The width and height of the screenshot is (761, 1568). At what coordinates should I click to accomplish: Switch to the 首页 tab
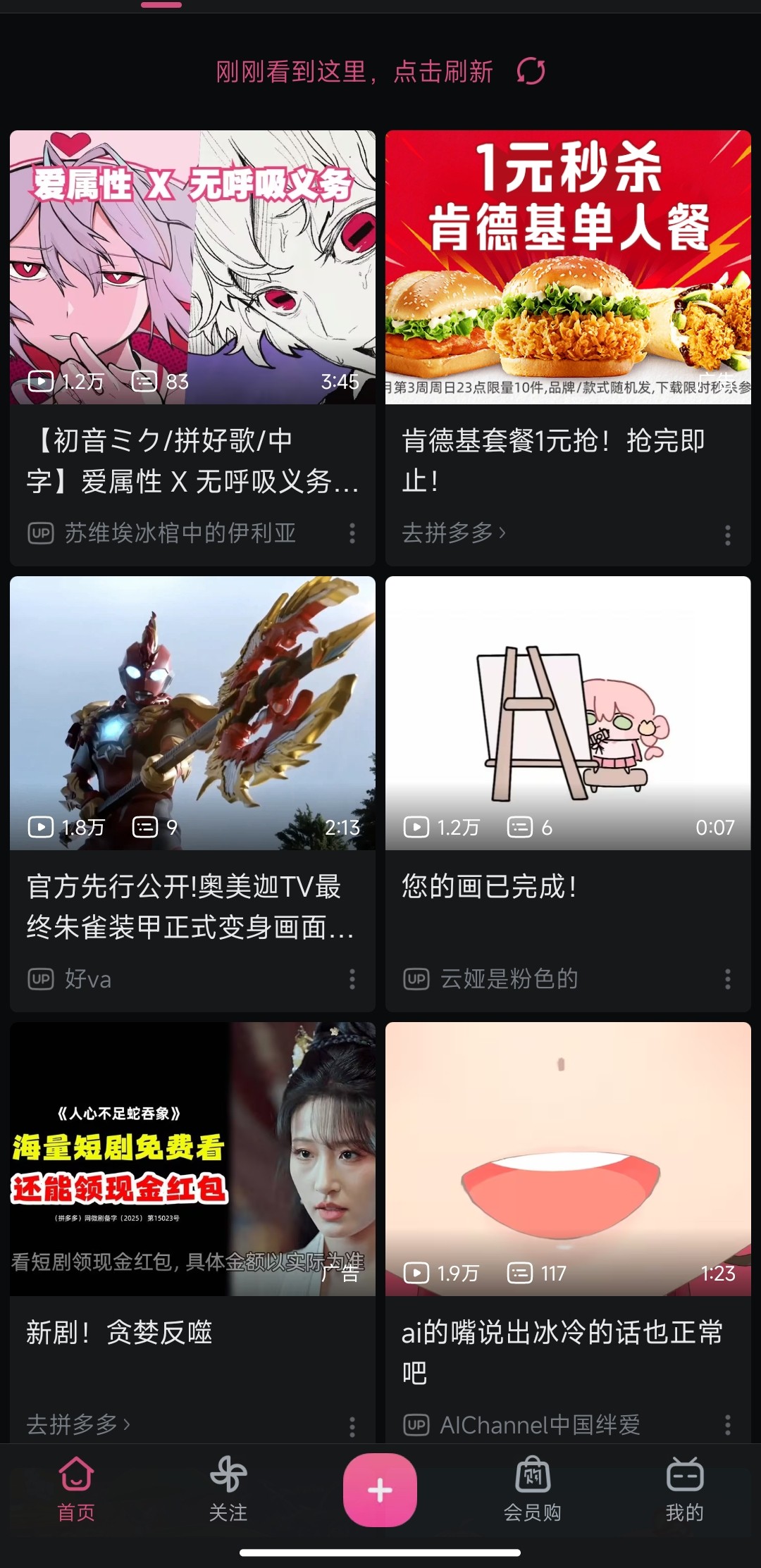coord(76,1488)
